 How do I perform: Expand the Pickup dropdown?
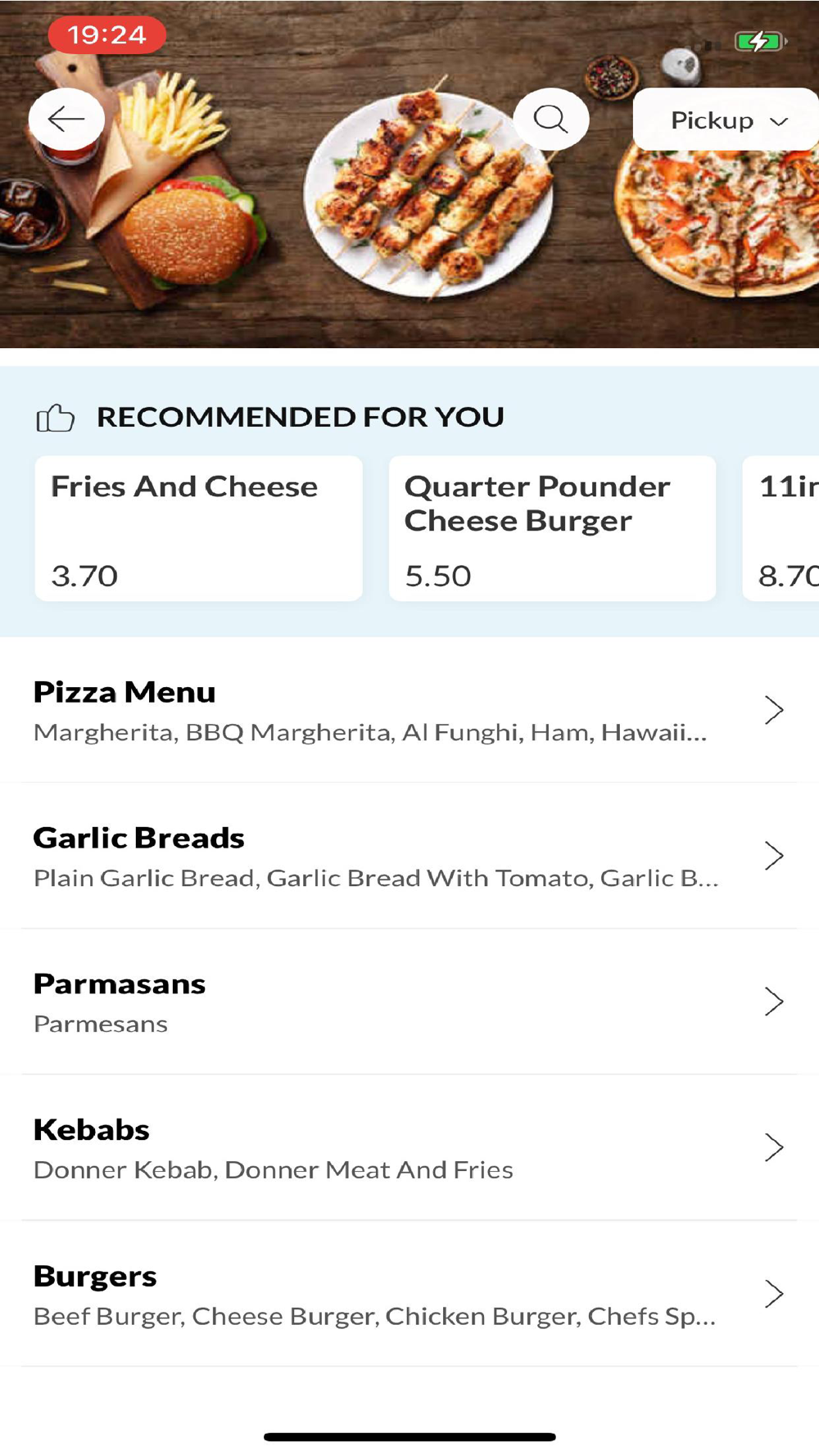(726, 120)
